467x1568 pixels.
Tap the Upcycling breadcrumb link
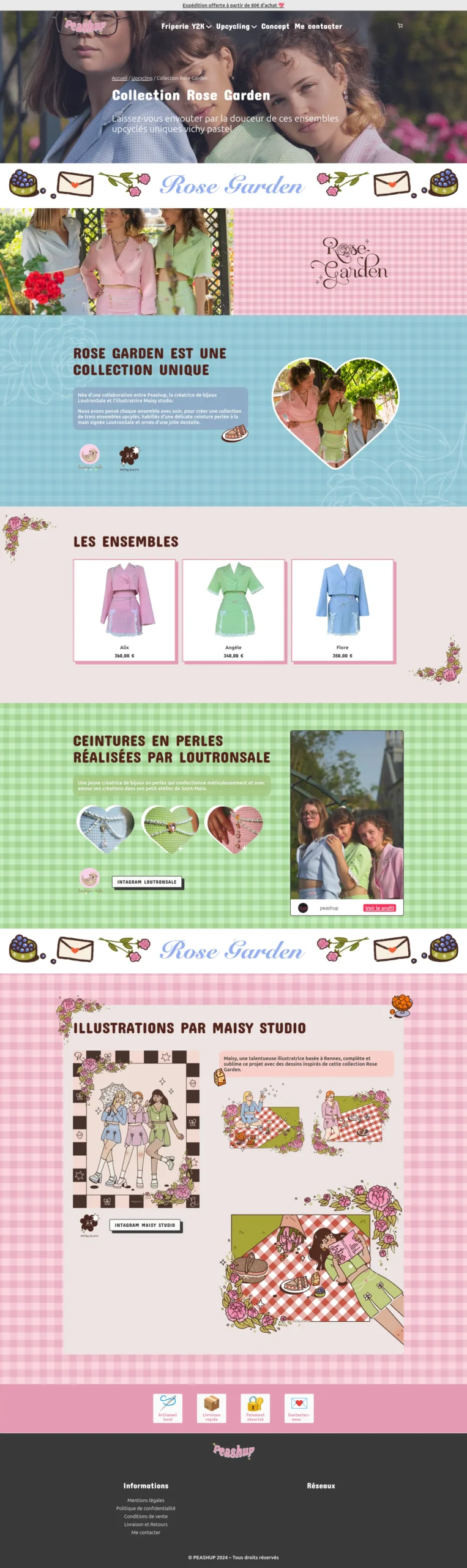(x=142, y=78)
